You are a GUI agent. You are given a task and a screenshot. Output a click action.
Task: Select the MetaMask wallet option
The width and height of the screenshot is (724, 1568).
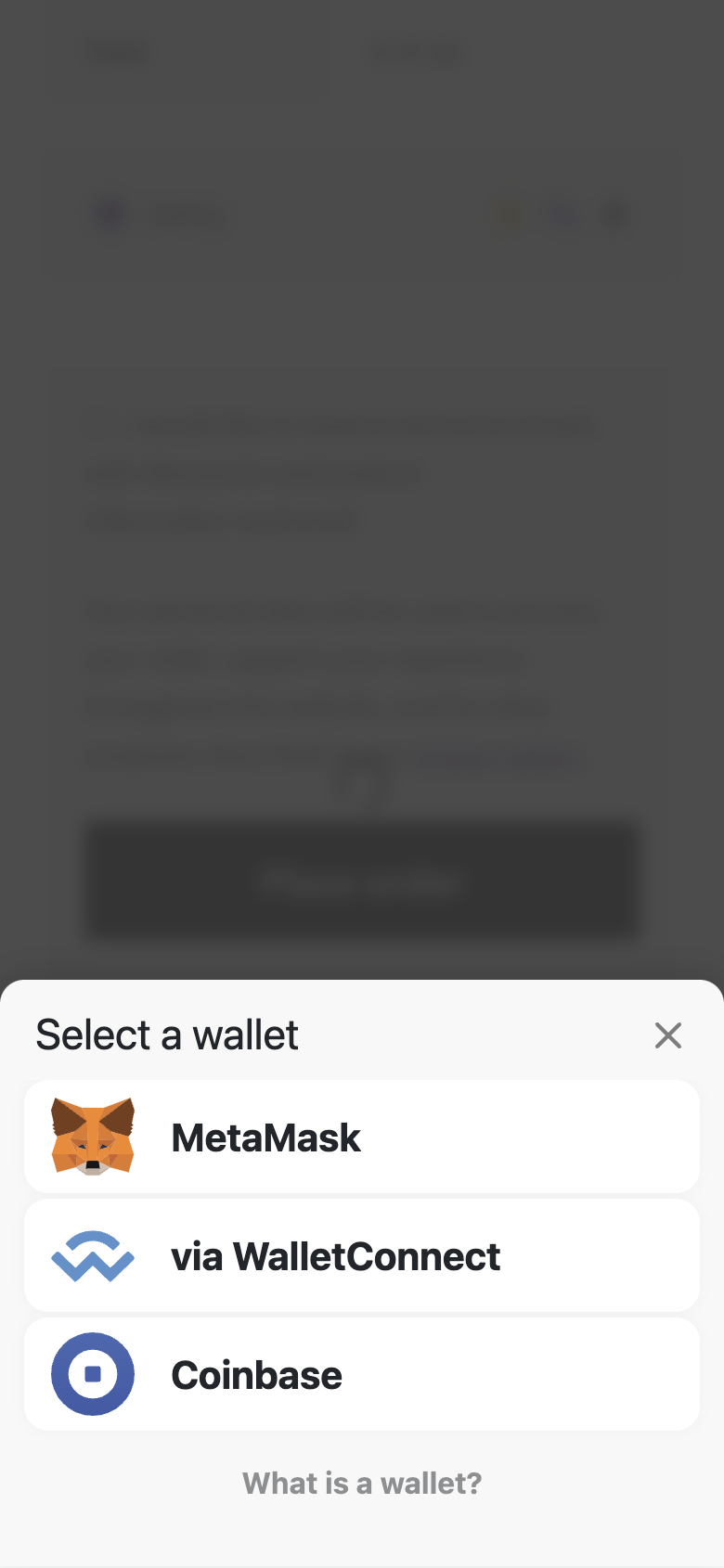[362, 1136]
